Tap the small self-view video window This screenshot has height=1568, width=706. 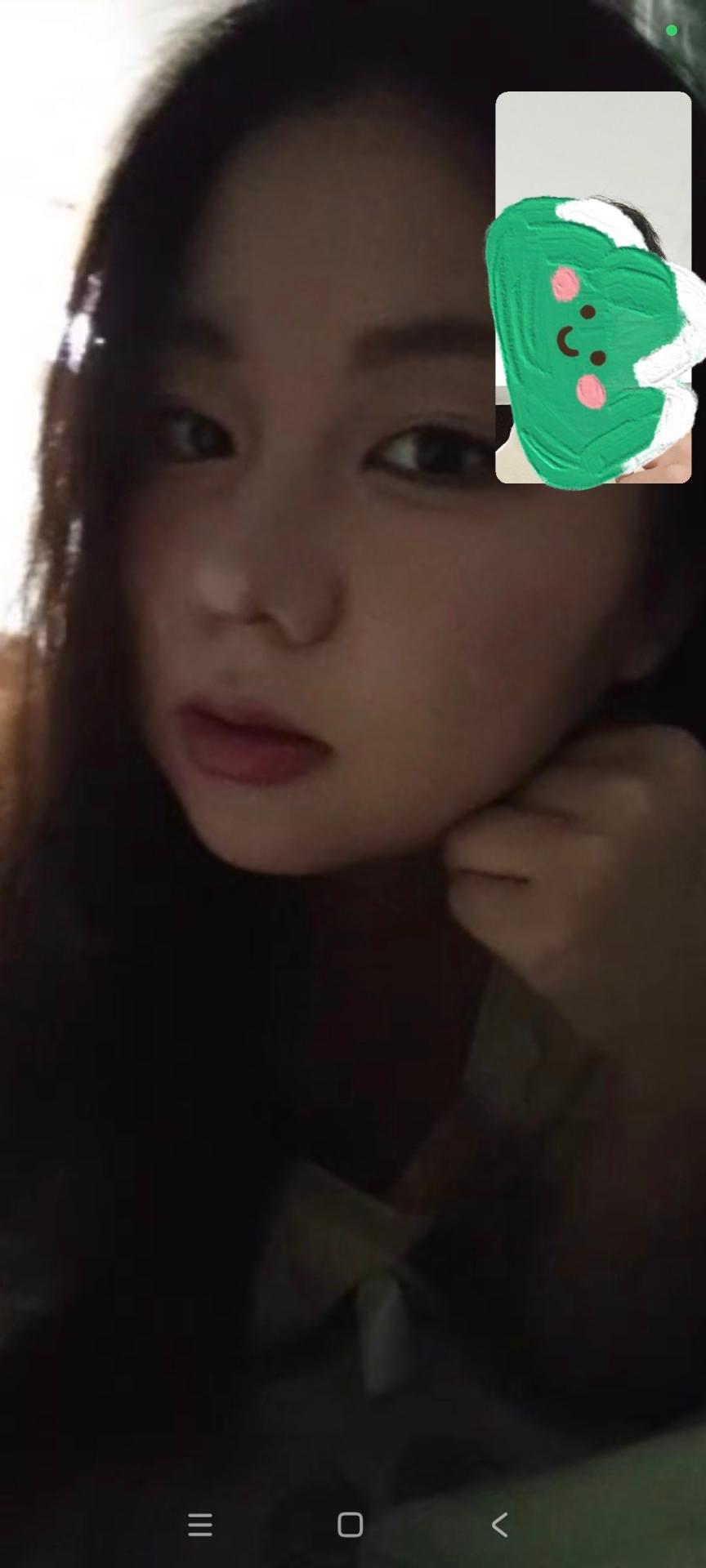click(x=593, y=287)
